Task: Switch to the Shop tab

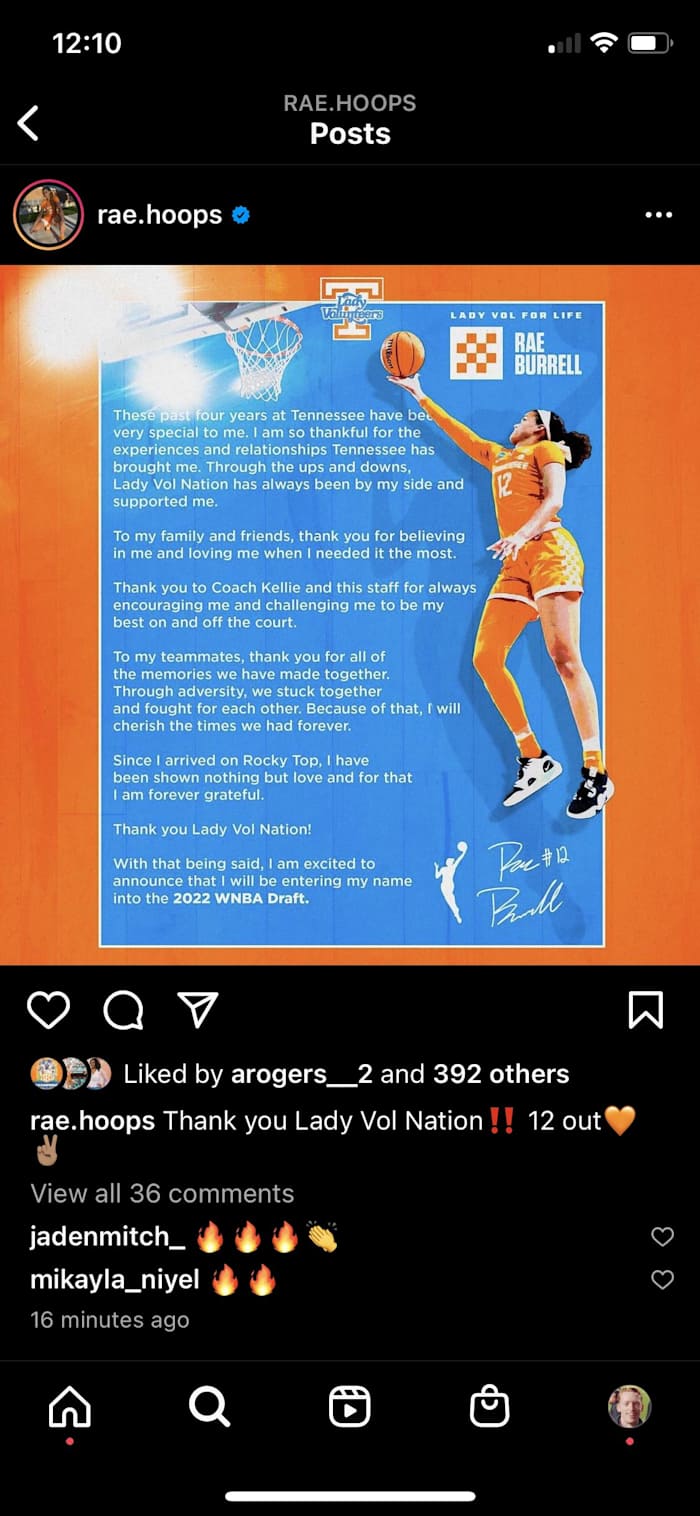Action: pos(490,1408)
